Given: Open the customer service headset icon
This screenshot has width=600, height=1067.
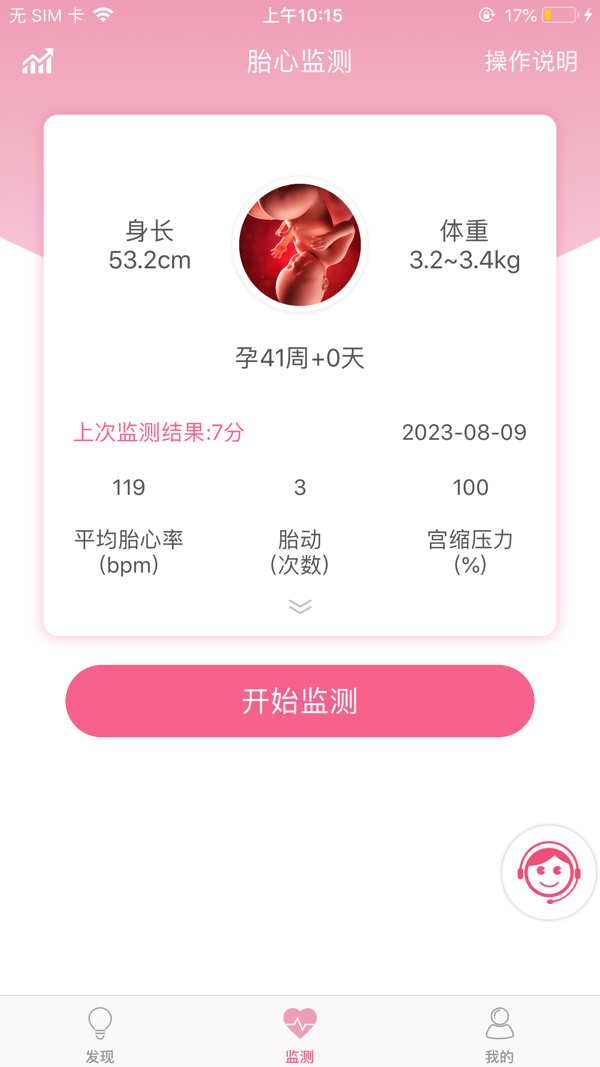Looking at the screenshot, I should [548, 872].
